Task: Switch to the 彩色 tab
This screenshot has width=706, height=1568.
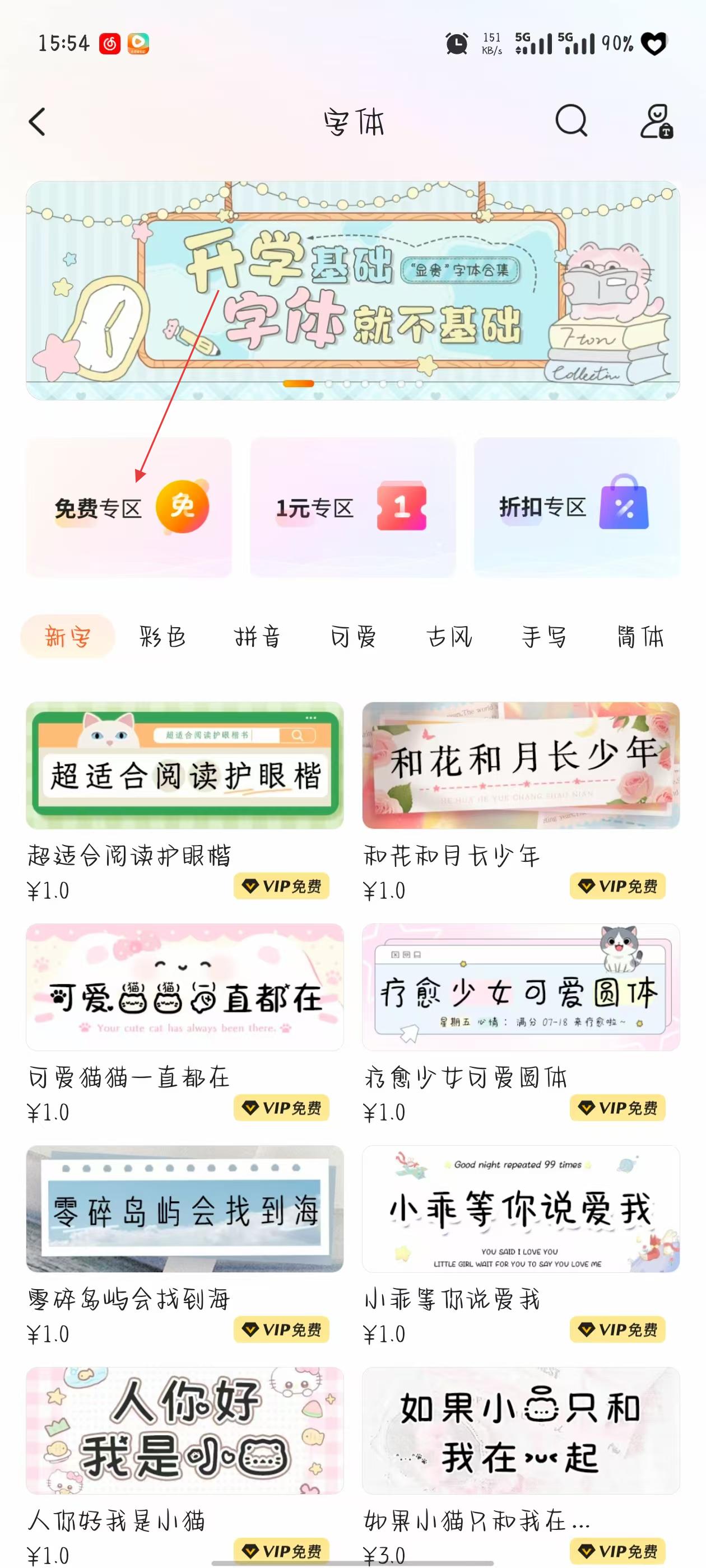Action: coord(162,637)
